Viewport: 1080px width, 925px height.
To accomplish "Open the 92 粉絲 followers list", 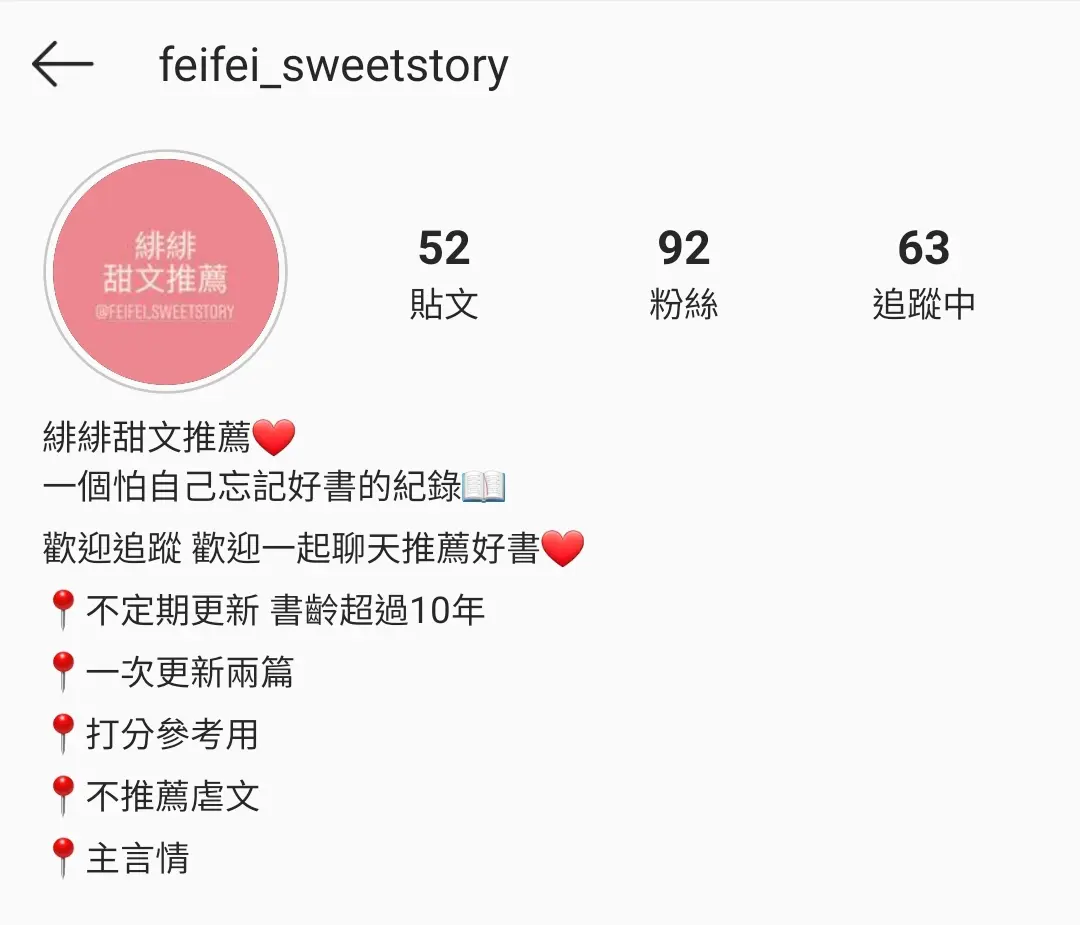I will click(683, 273).
